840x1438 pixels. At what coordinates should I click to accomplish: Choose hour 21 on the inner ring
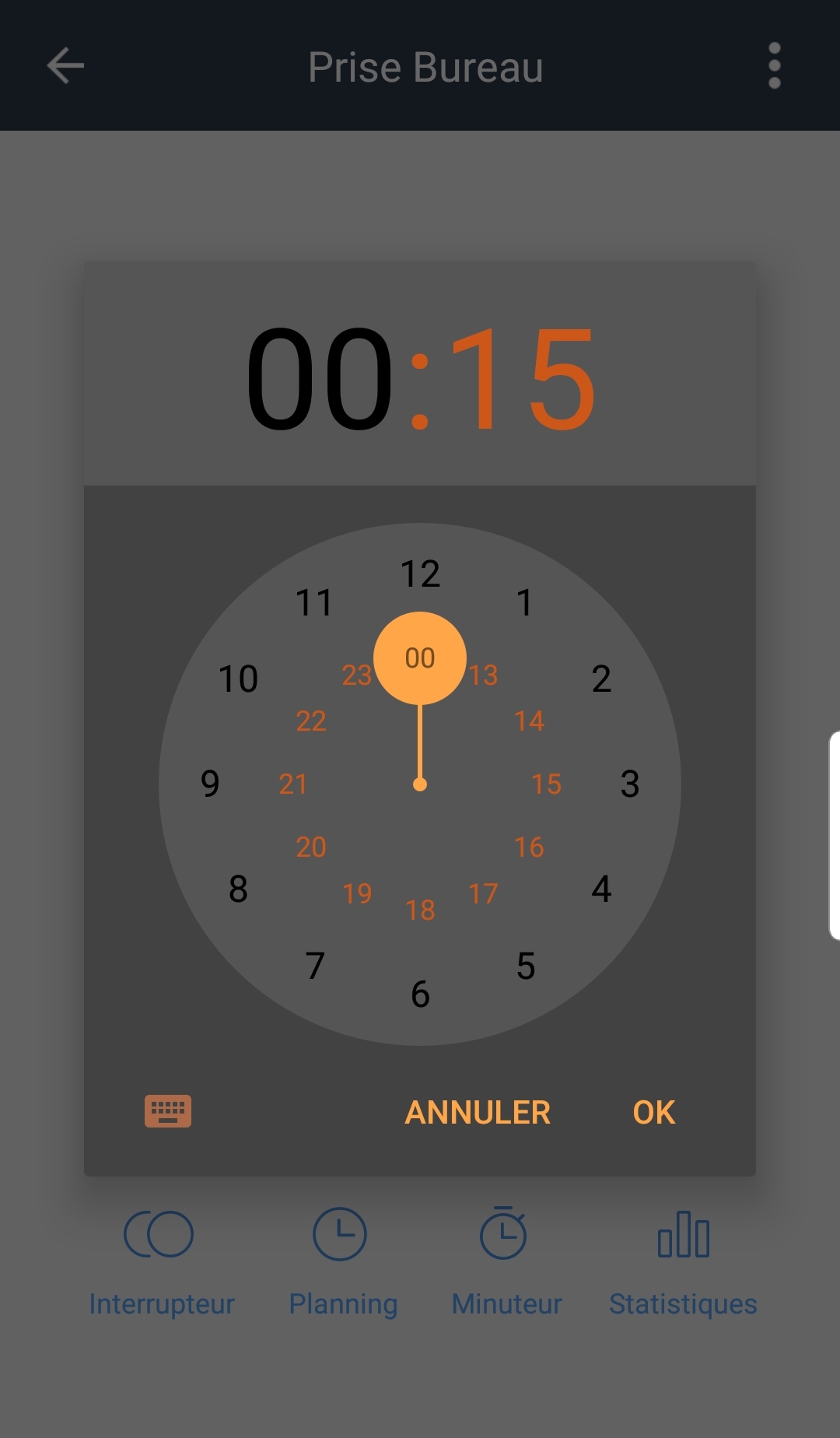[293, 784]
